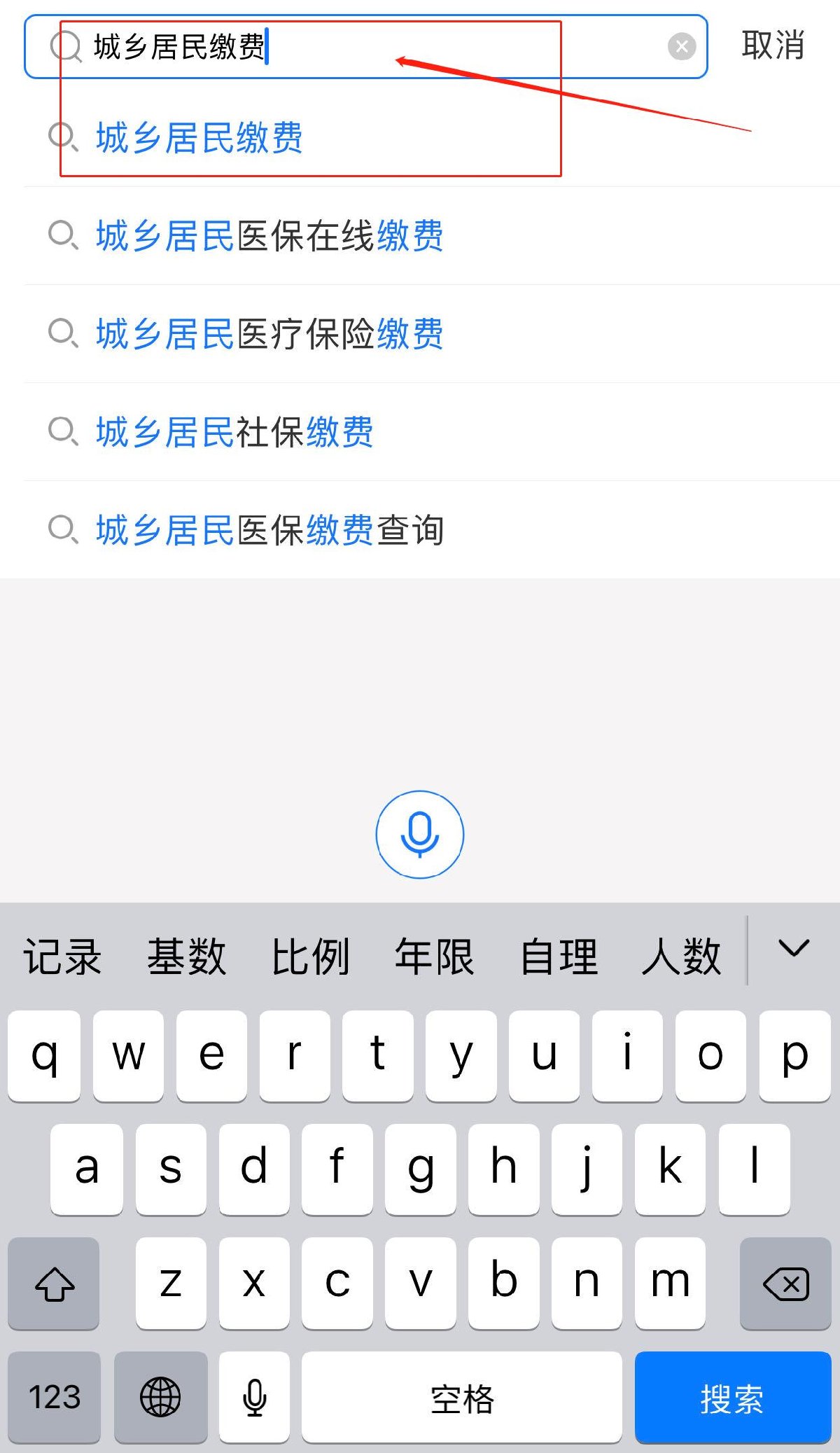Screen dimensions: 840x1453
Task: Switch keyboard language with the globe key
Action: (x=160, y=1398)
